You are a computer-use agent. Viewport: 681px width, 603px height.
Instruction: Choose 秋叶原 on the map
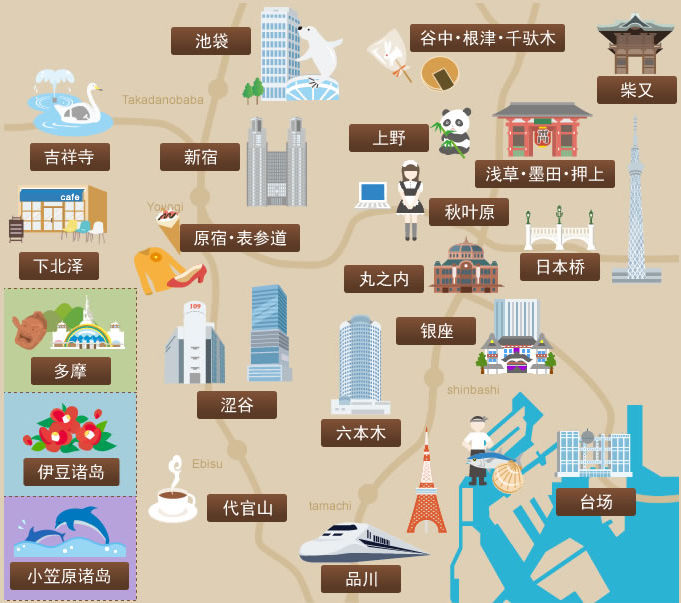pyautogui.click(x=469, y=212)
